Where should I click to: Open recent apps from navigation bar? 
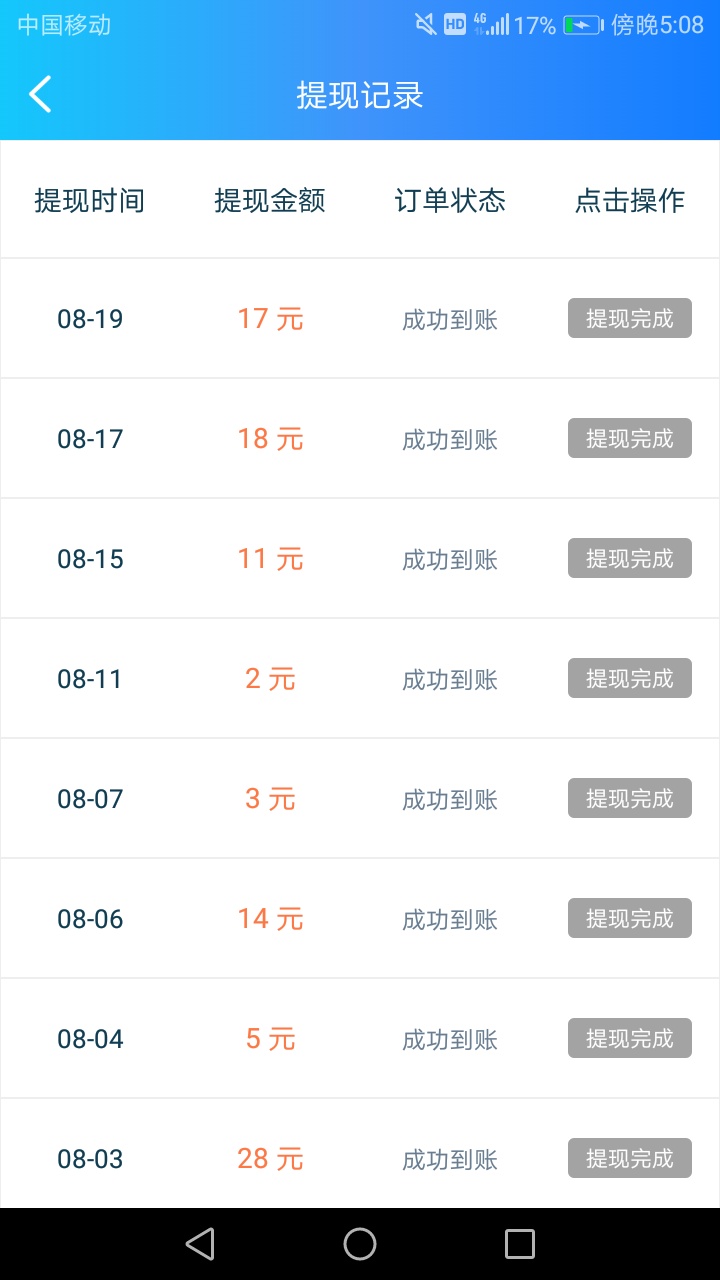pos(520,1244)
